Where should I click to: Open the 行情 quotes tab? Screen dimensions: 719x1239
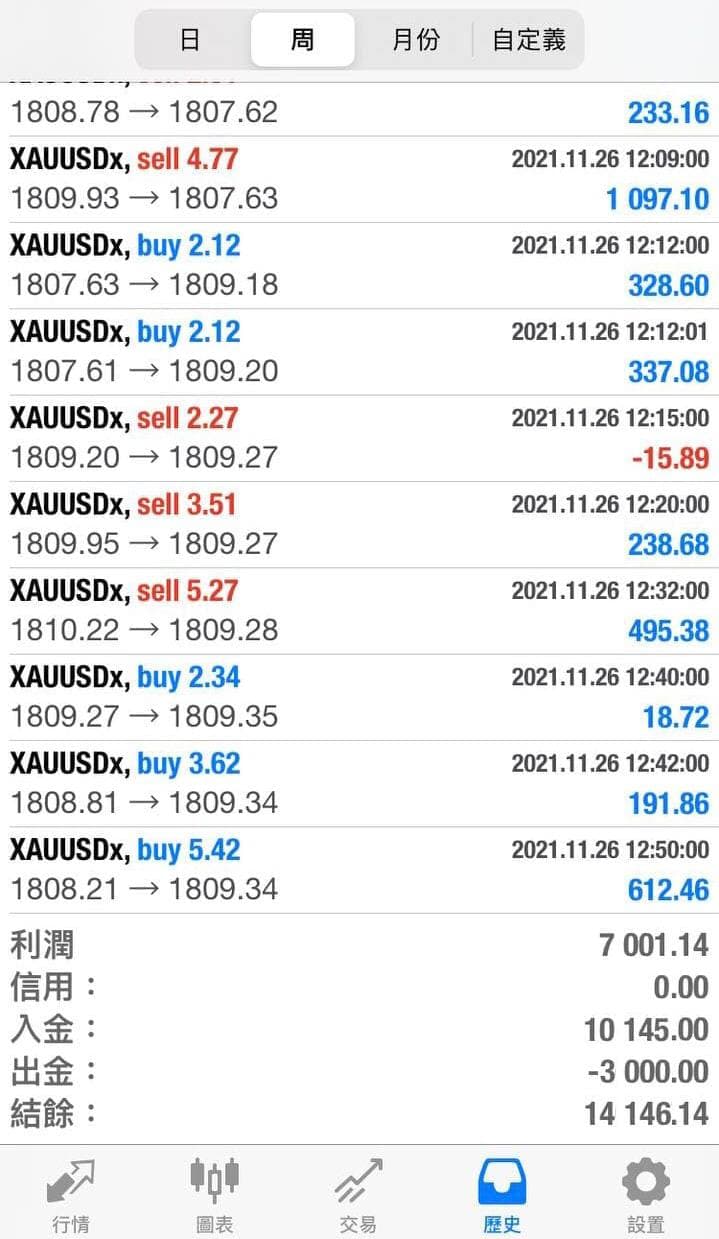70,1195
